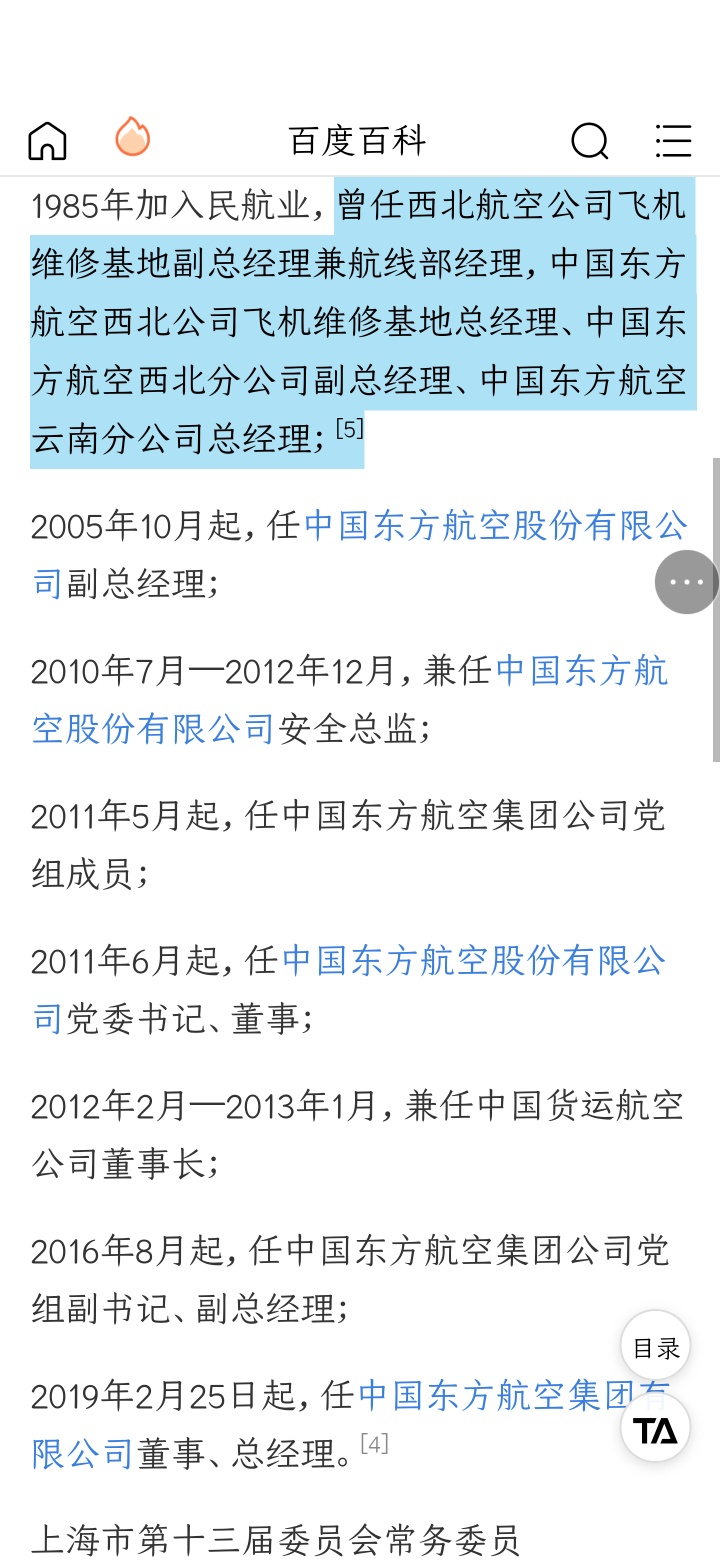720x1560 pixels.
Task: Go to the Baidu Baike home page
Action: pos(47,141)
